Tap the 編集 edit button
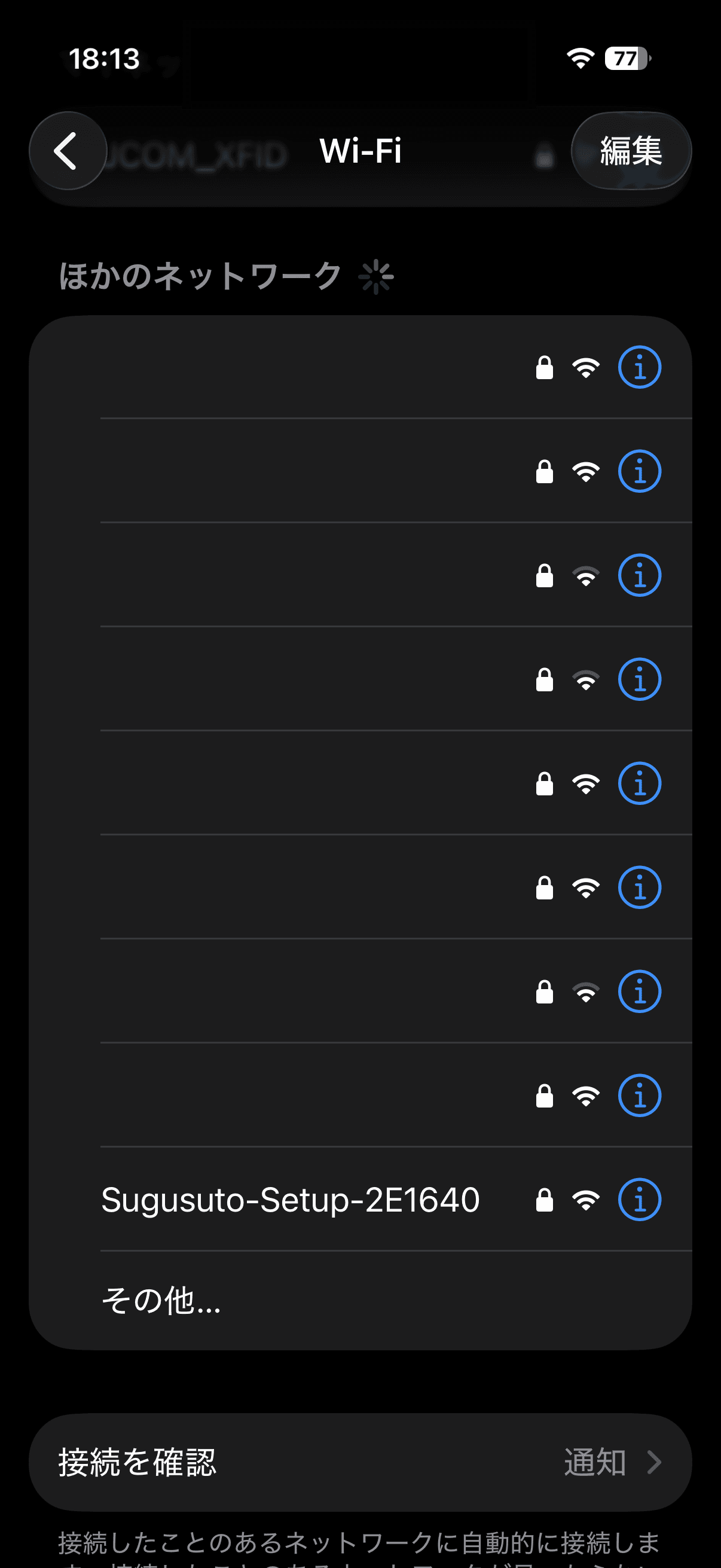The width and height of the screenshot is (721, 1568). (x=630, y=150)
